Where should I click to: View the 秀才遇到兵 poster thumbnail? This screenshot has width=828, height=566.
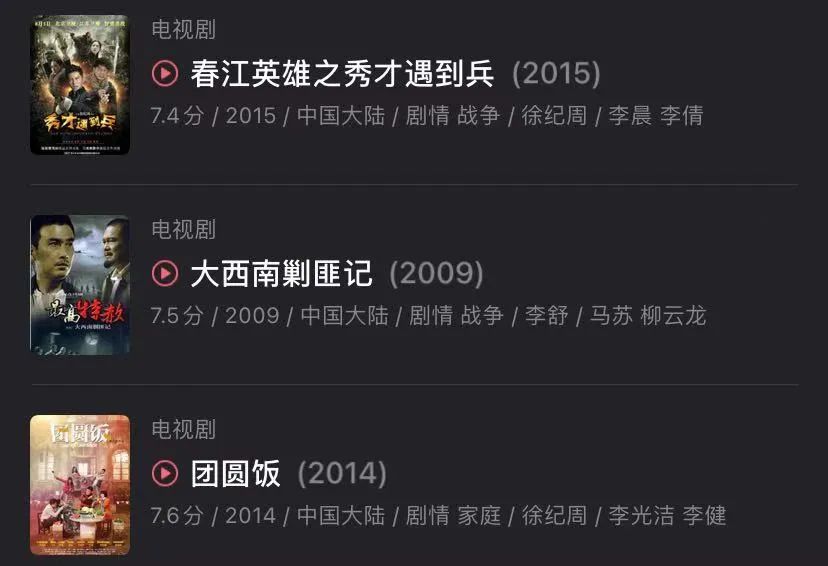click(x=80, y=84)
